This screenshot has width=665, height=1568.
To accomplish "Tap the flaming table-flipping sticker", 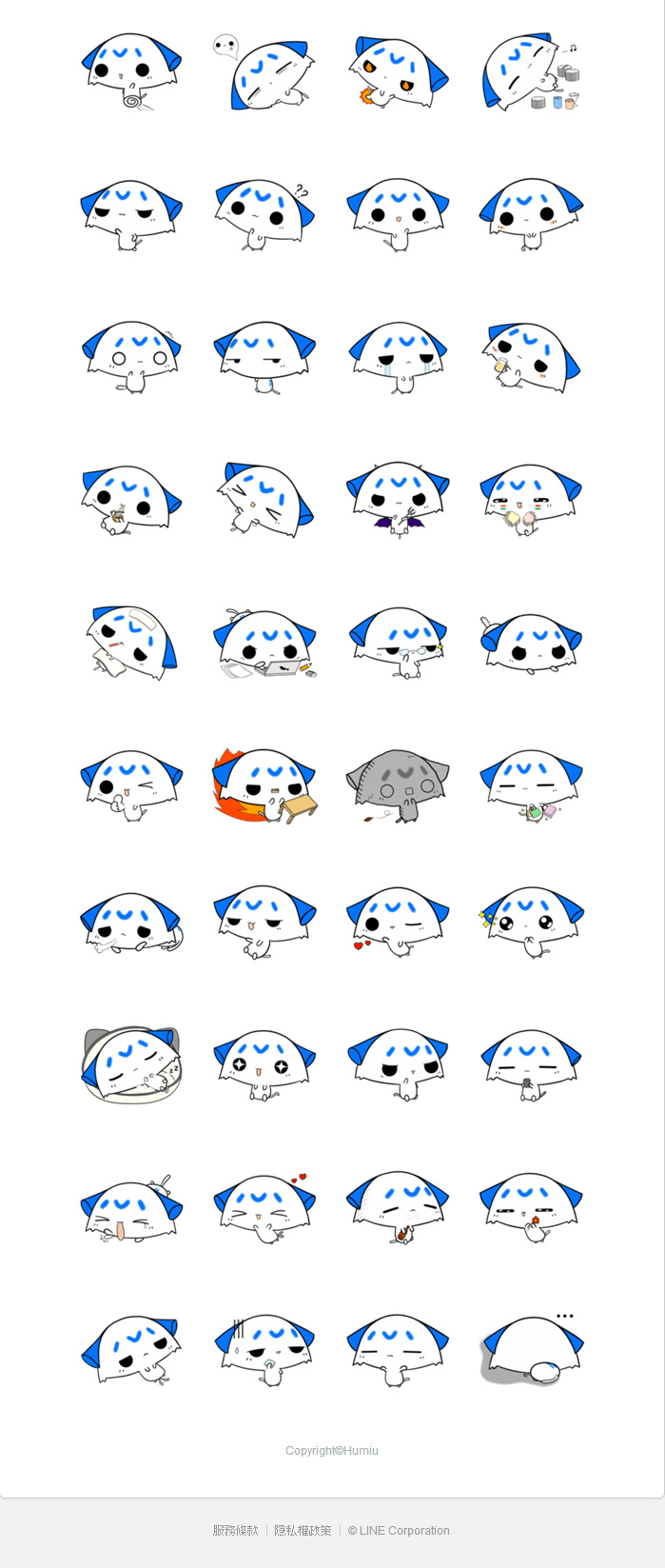I will (x=264, y=785).
